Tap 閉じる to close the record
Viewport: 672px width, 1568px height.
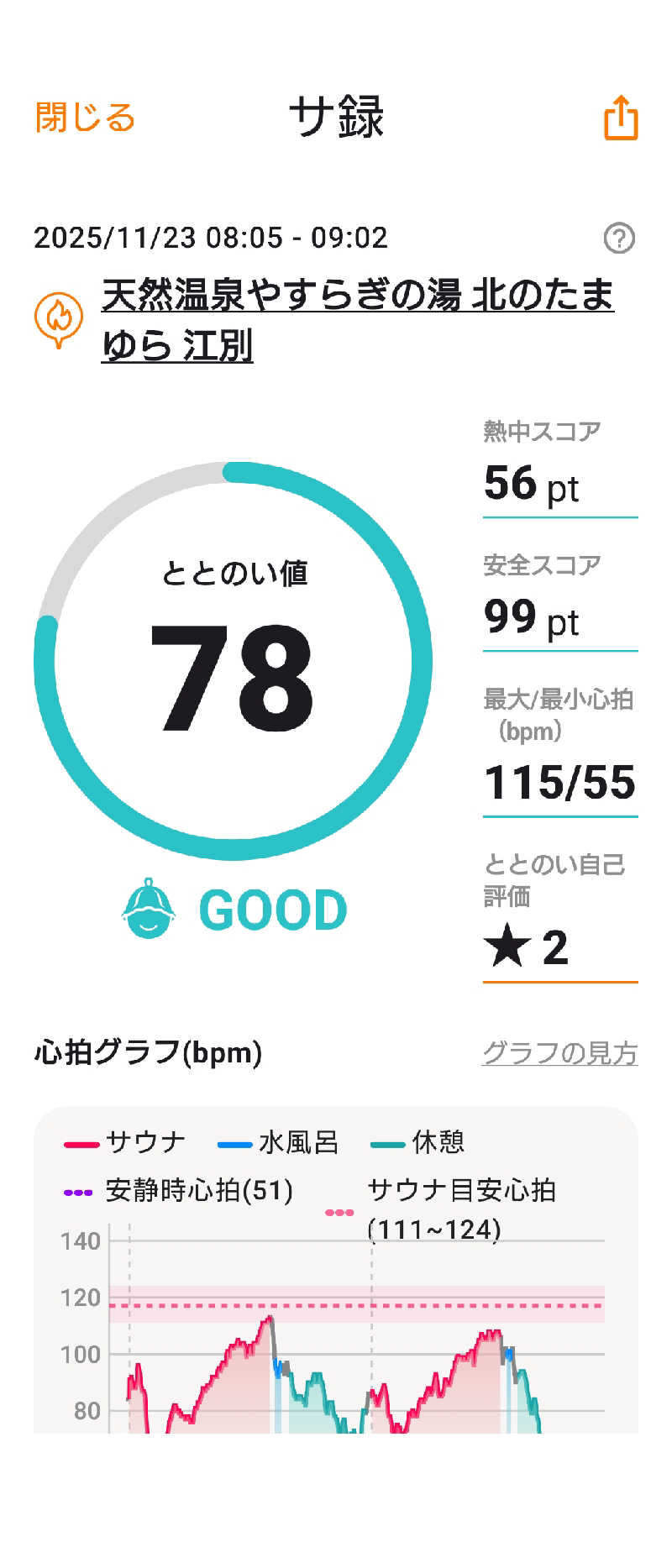[x=85, y=118]
